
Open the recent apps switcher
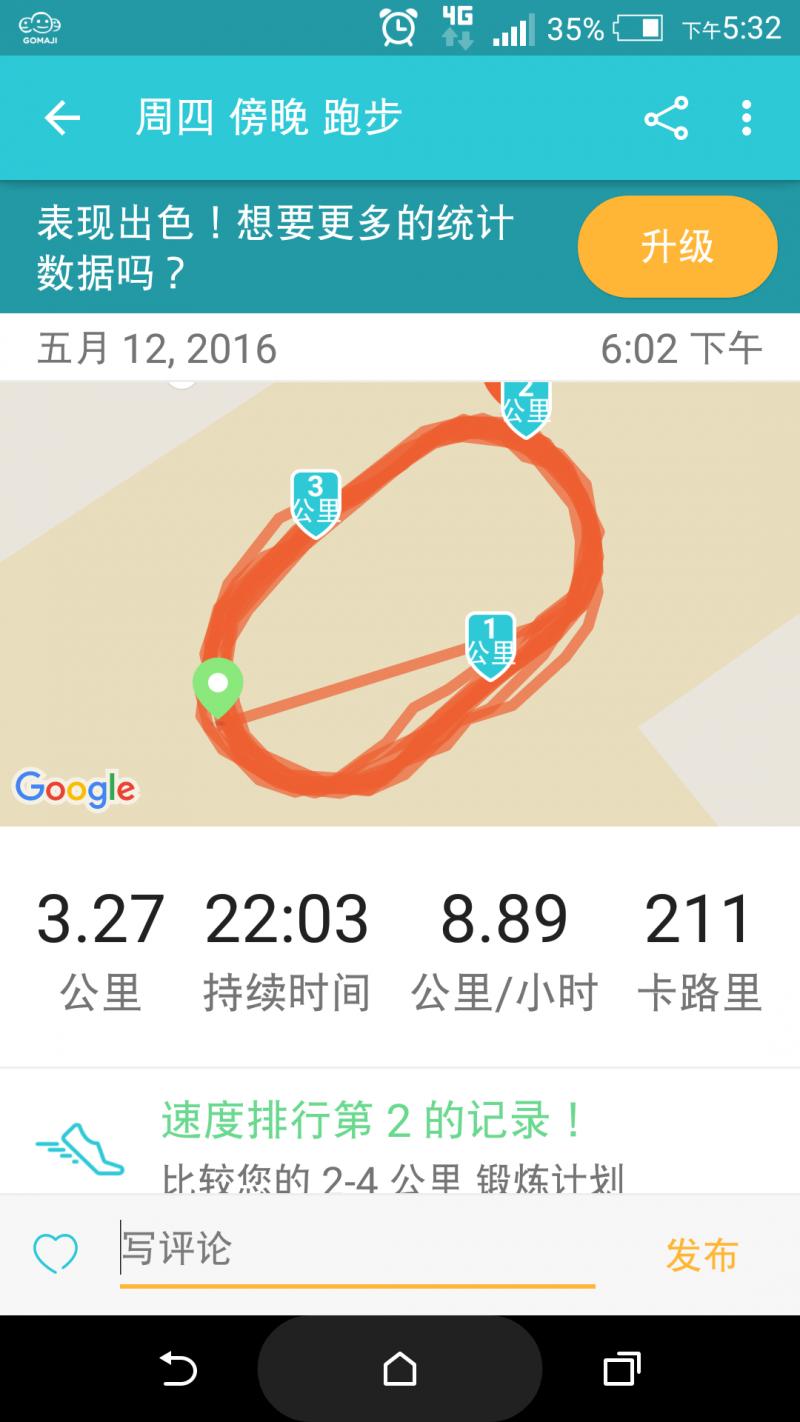(x=622, y=1369)
